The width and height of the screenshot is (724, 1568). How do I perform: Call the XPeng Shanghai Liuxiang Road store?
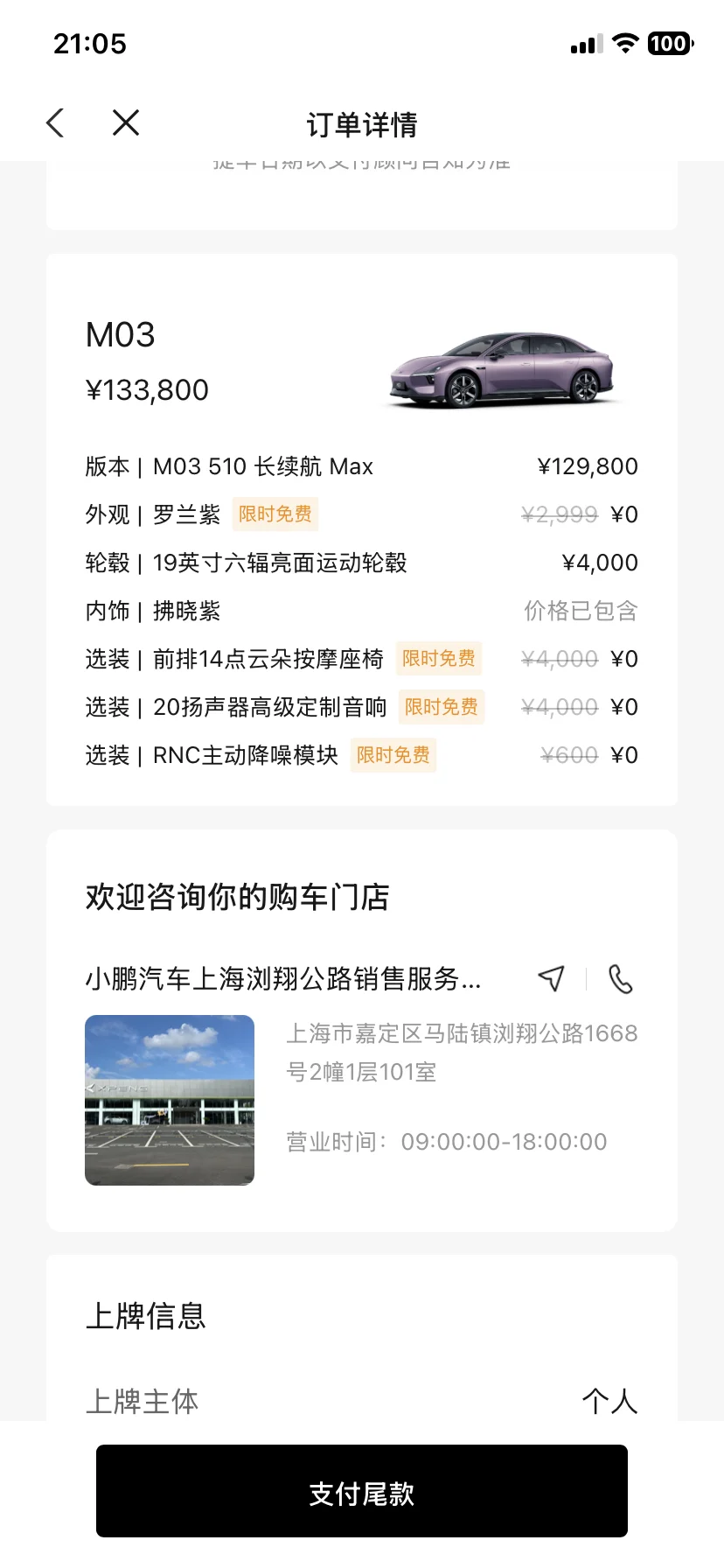(620, 978)
